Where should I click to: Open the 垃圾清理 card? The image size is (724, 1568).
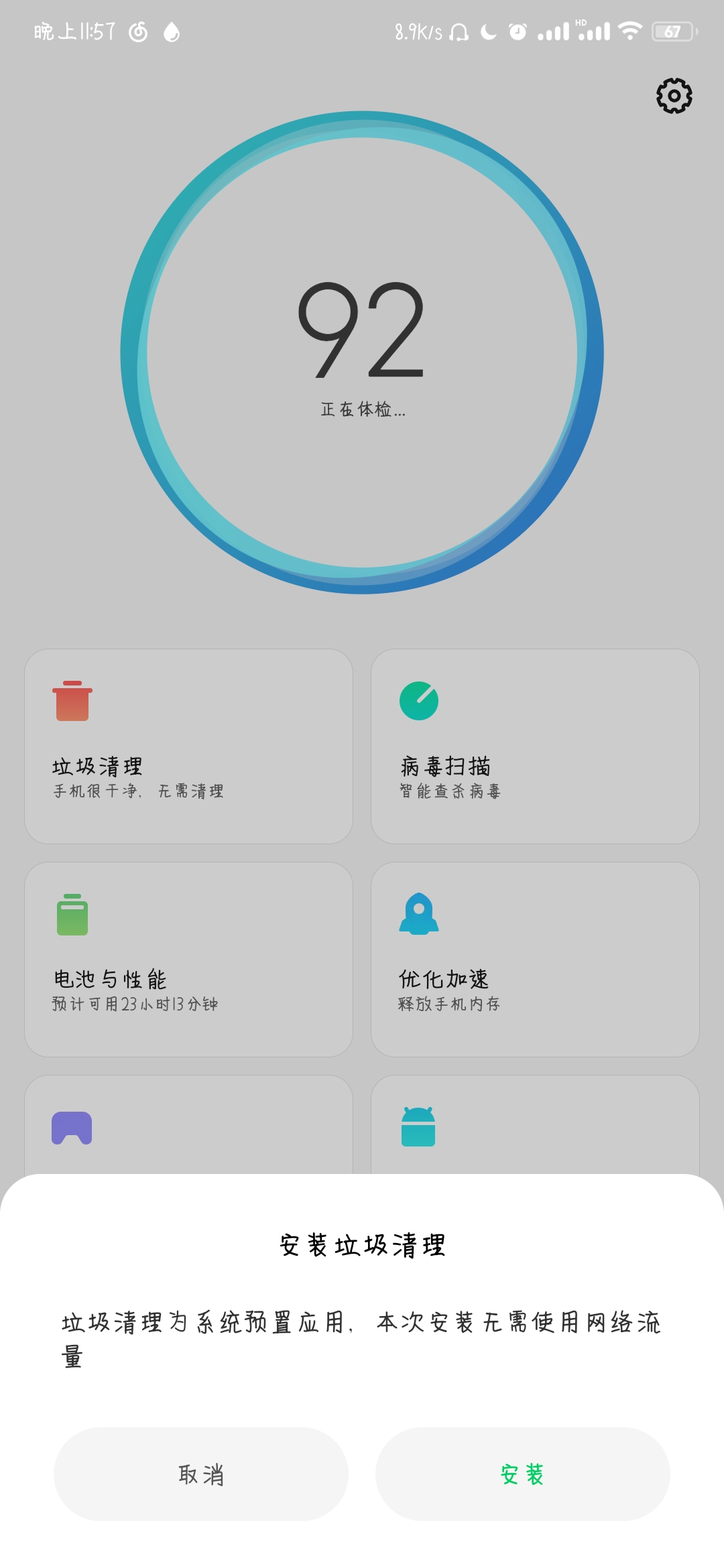click(188, 746)
